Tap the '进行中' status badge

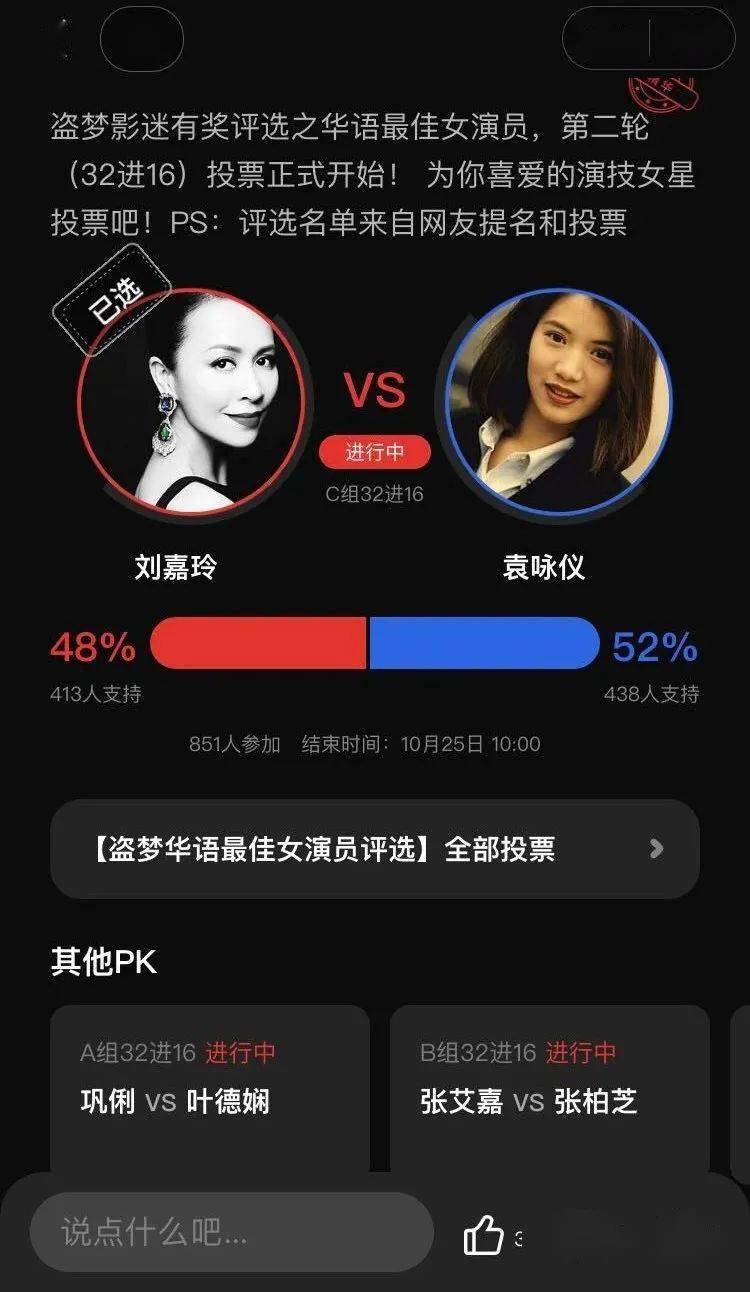[374, 452]
